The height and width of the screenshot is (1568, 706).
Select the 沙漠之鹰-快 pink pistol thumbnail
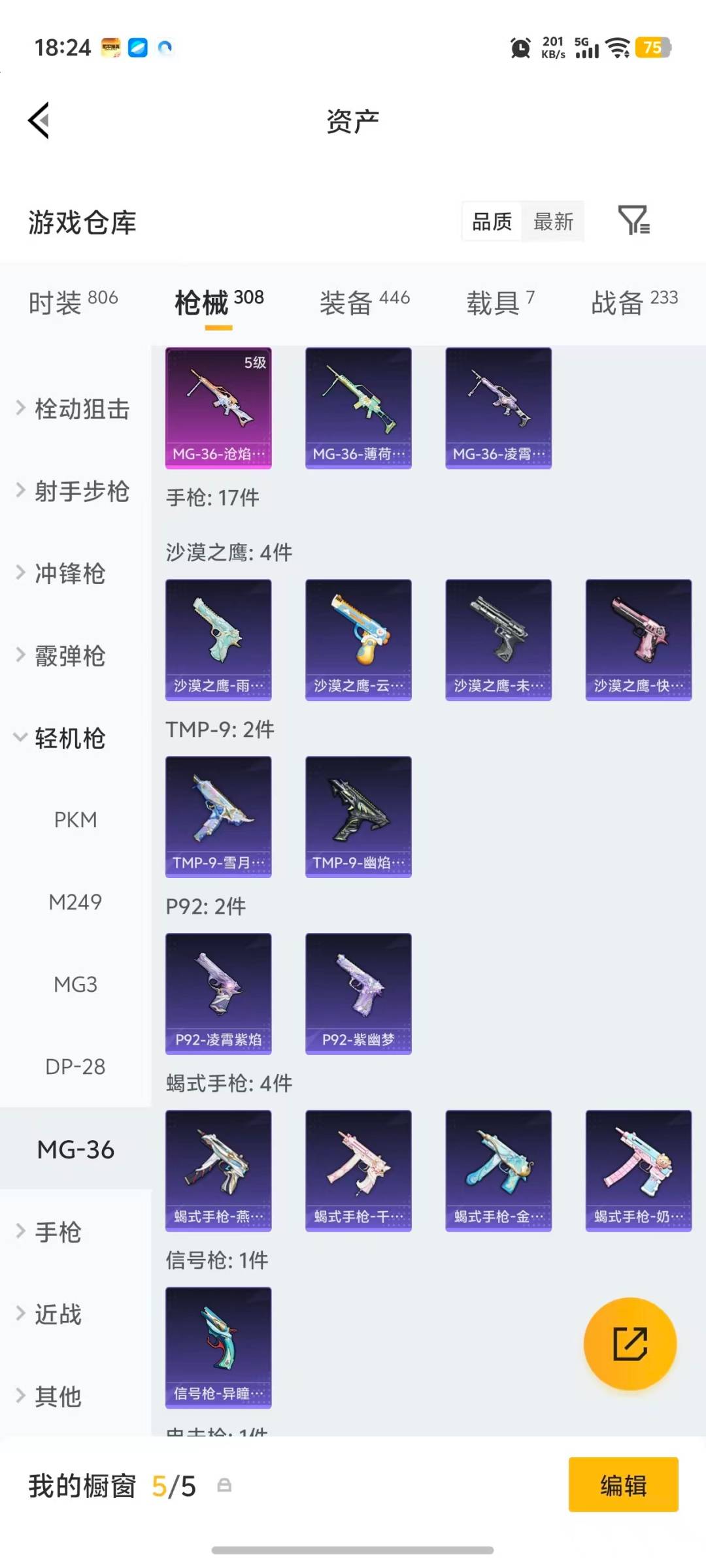pyautogui.click(x=637, y=638)
